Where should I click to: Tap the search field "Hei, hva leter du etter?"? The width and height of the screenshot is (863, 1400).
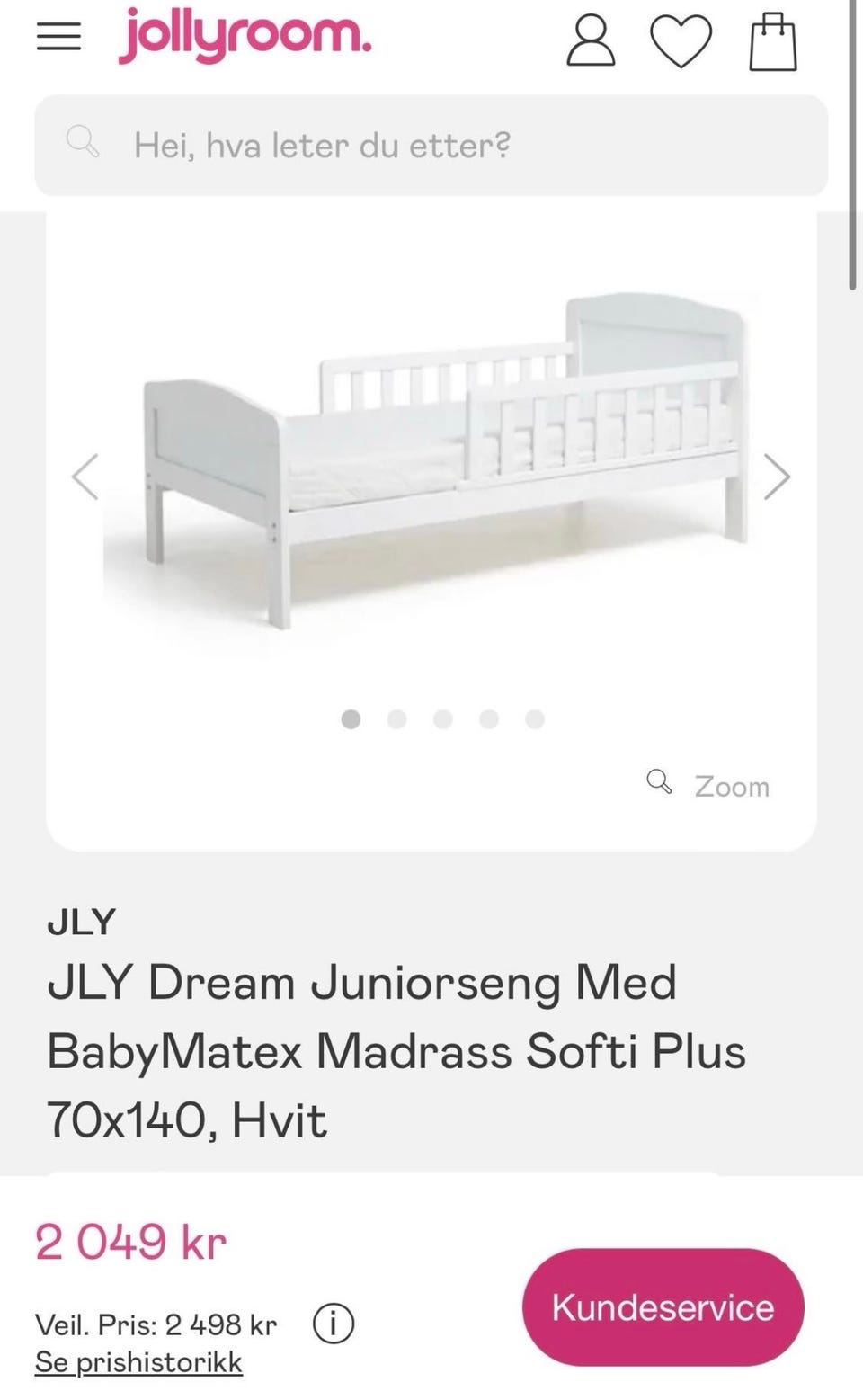(x=431, y=145)
